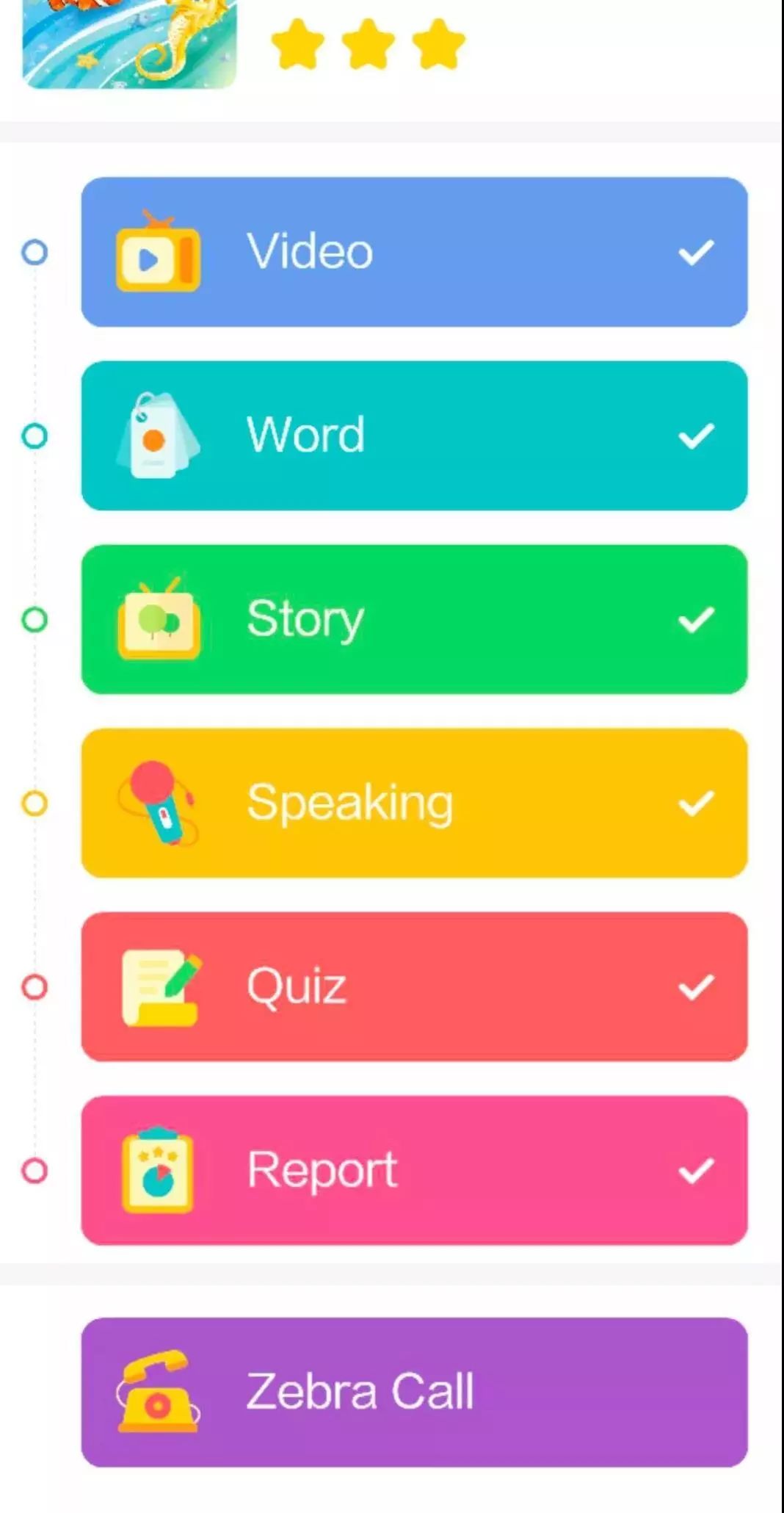The width and height of the screenshot is (784, 1513).
Task: Start the Word activity
Action: 414,436
